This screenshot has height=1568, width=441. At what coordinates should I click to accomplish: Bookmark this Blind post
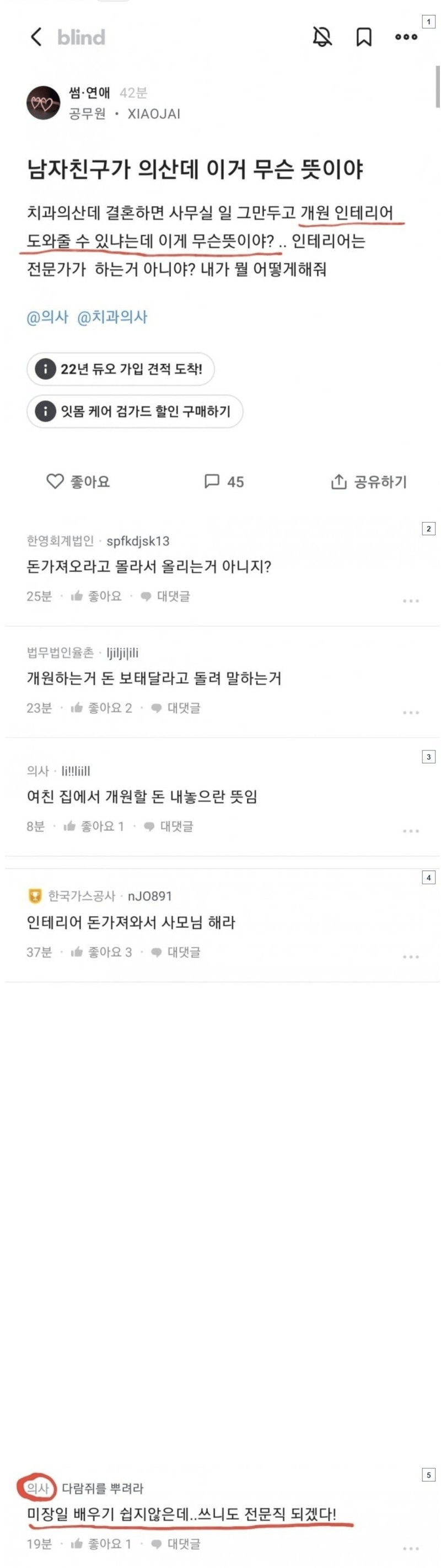364,37
